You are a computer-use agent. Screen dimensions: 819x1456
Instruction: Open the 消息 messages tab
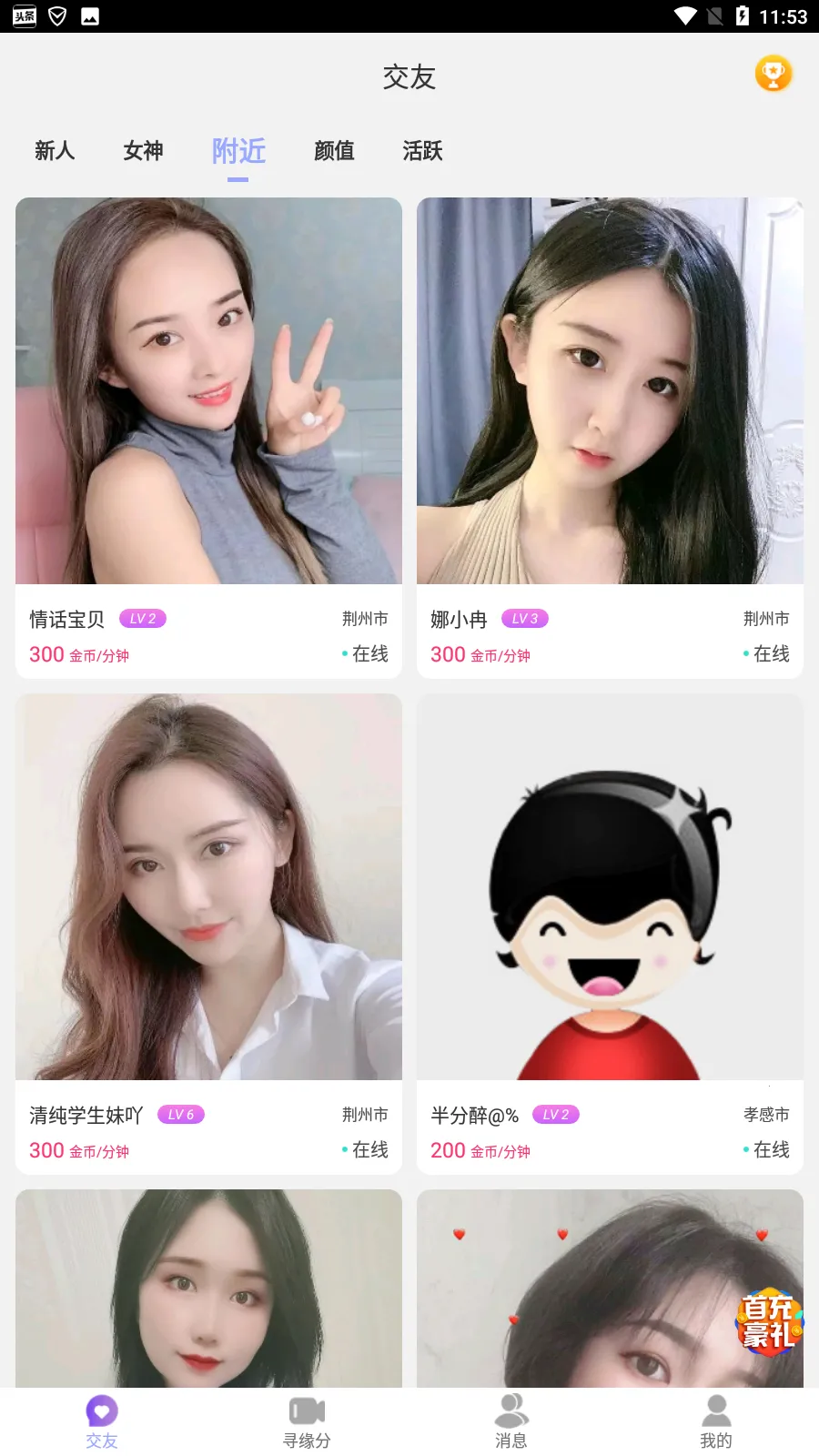511,1421
